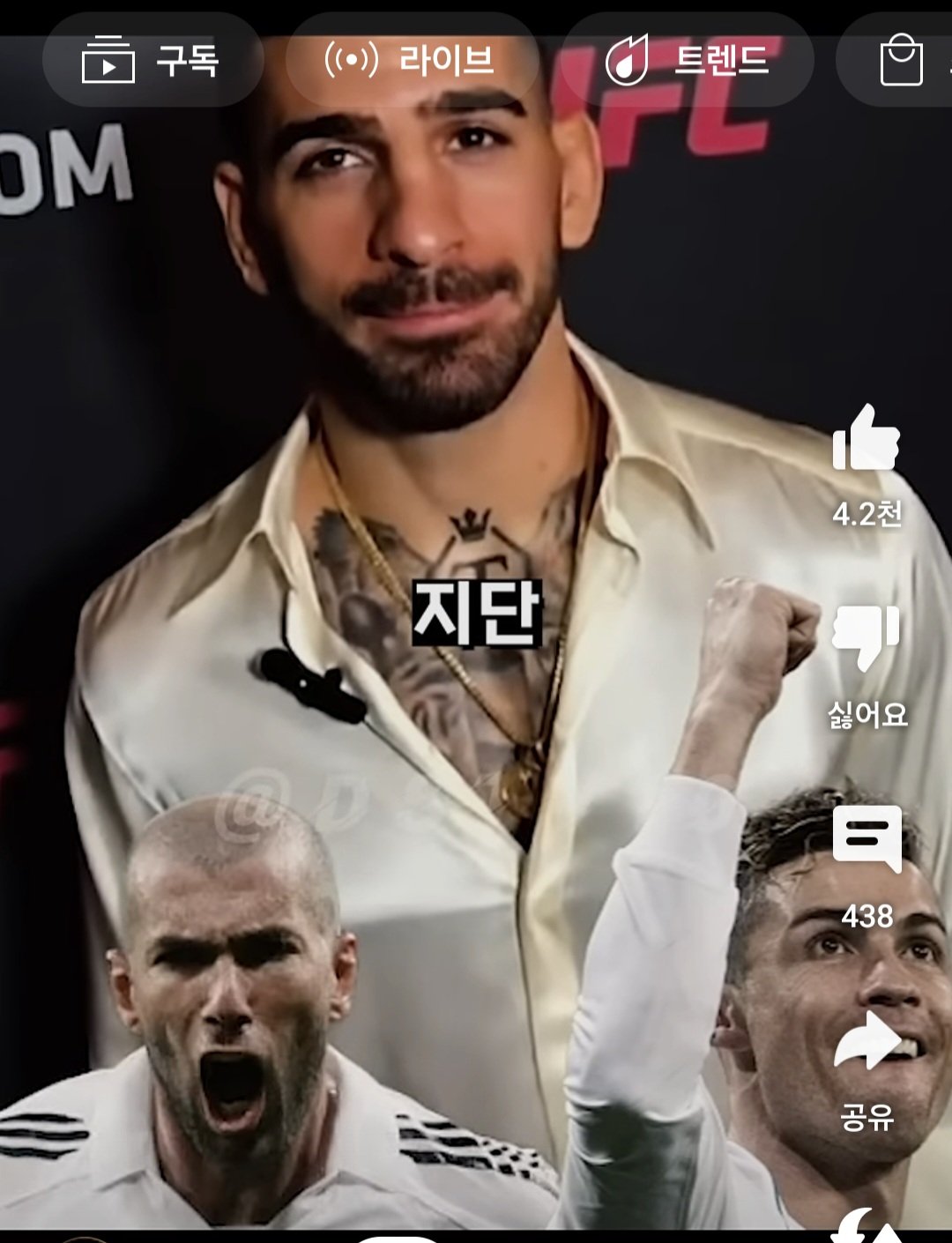Toggle the flame icon on the 트렌드 chip
The width and height of the screenshot is (952, 1243).
(x=628, y=60)
